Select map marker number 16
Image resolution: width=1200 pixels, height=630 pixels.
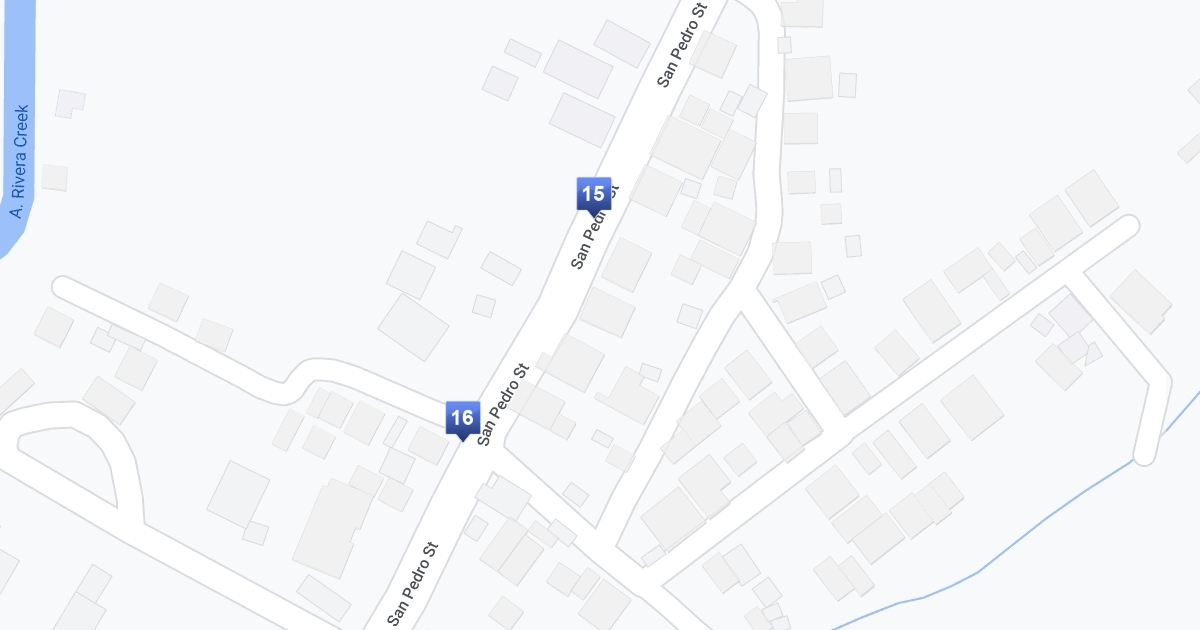coord(462,418)
